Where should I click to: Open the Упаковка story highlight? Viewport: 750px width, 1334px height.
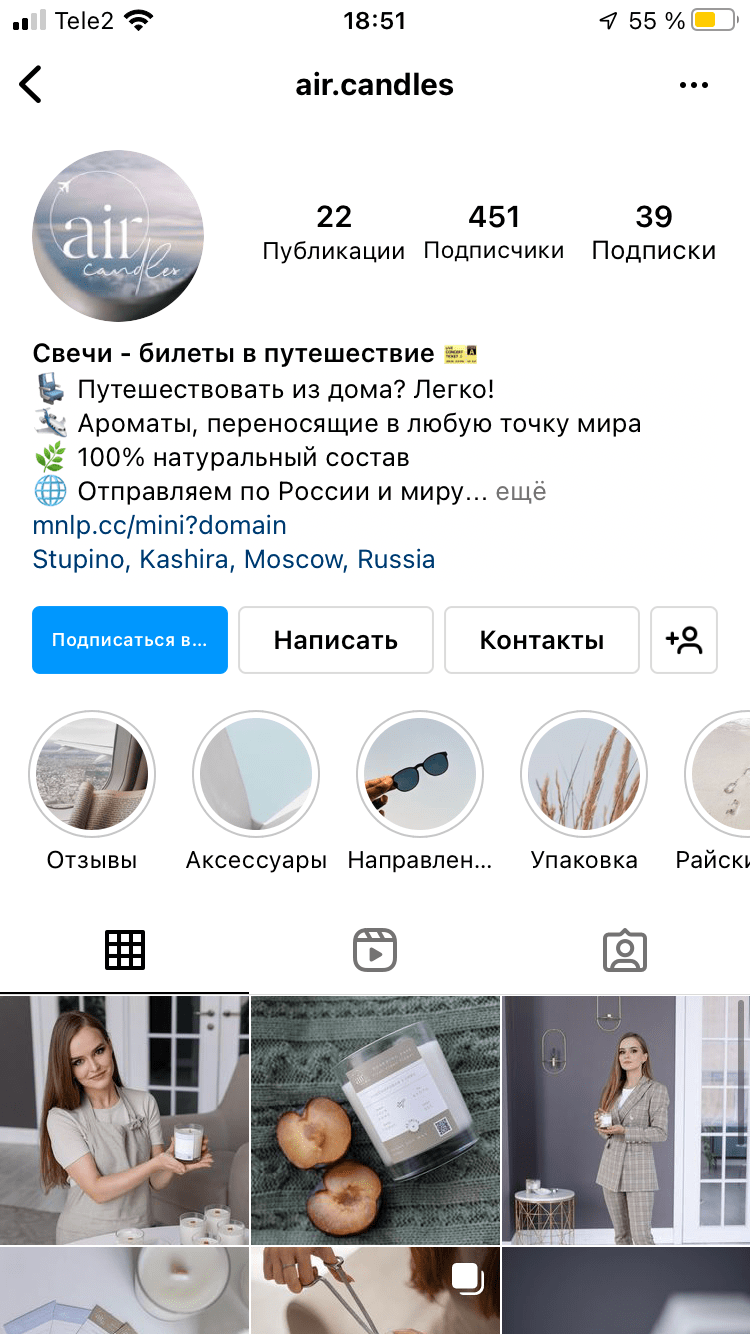584,774
